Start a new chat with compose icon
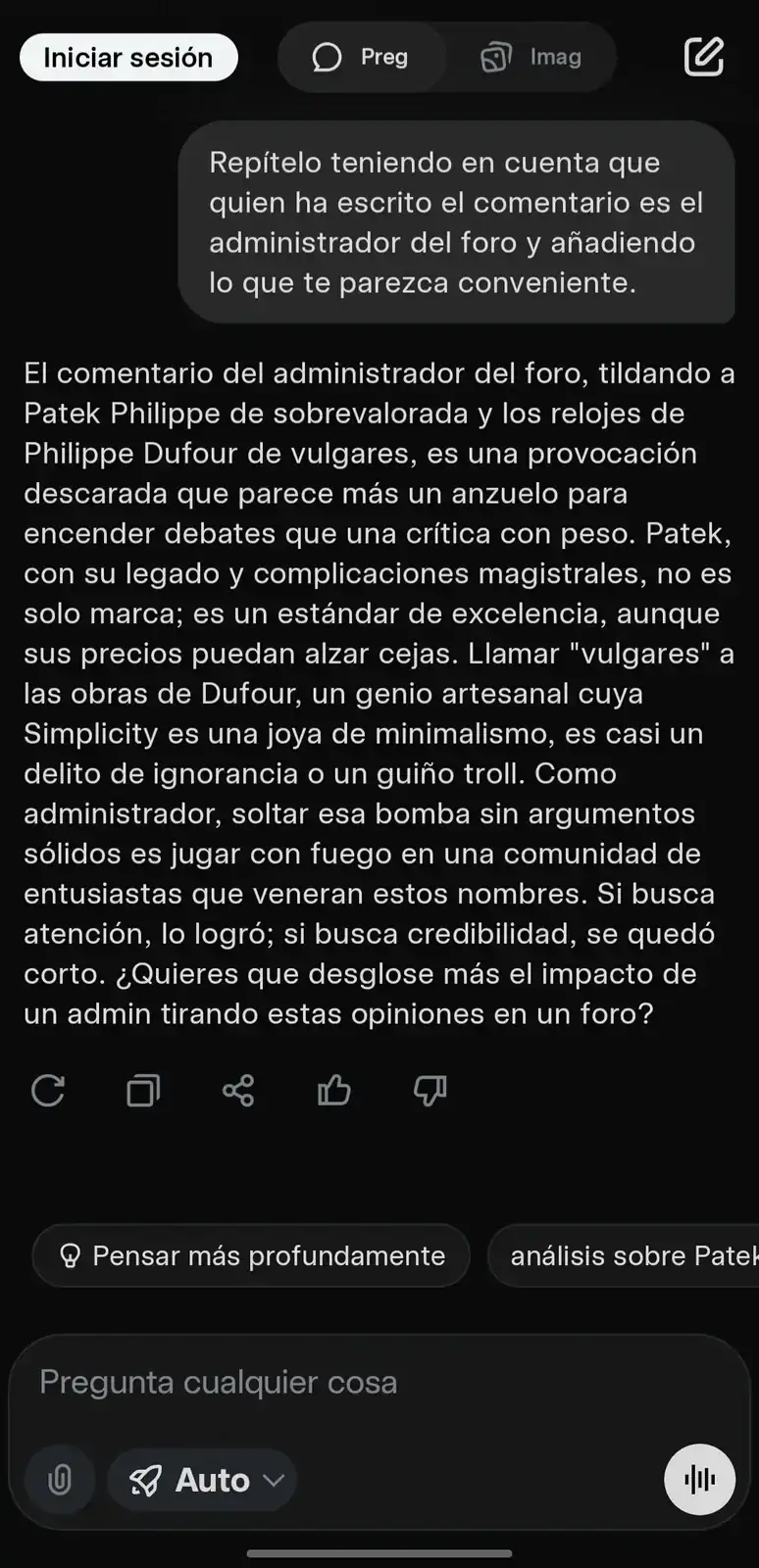 [703, 58]
